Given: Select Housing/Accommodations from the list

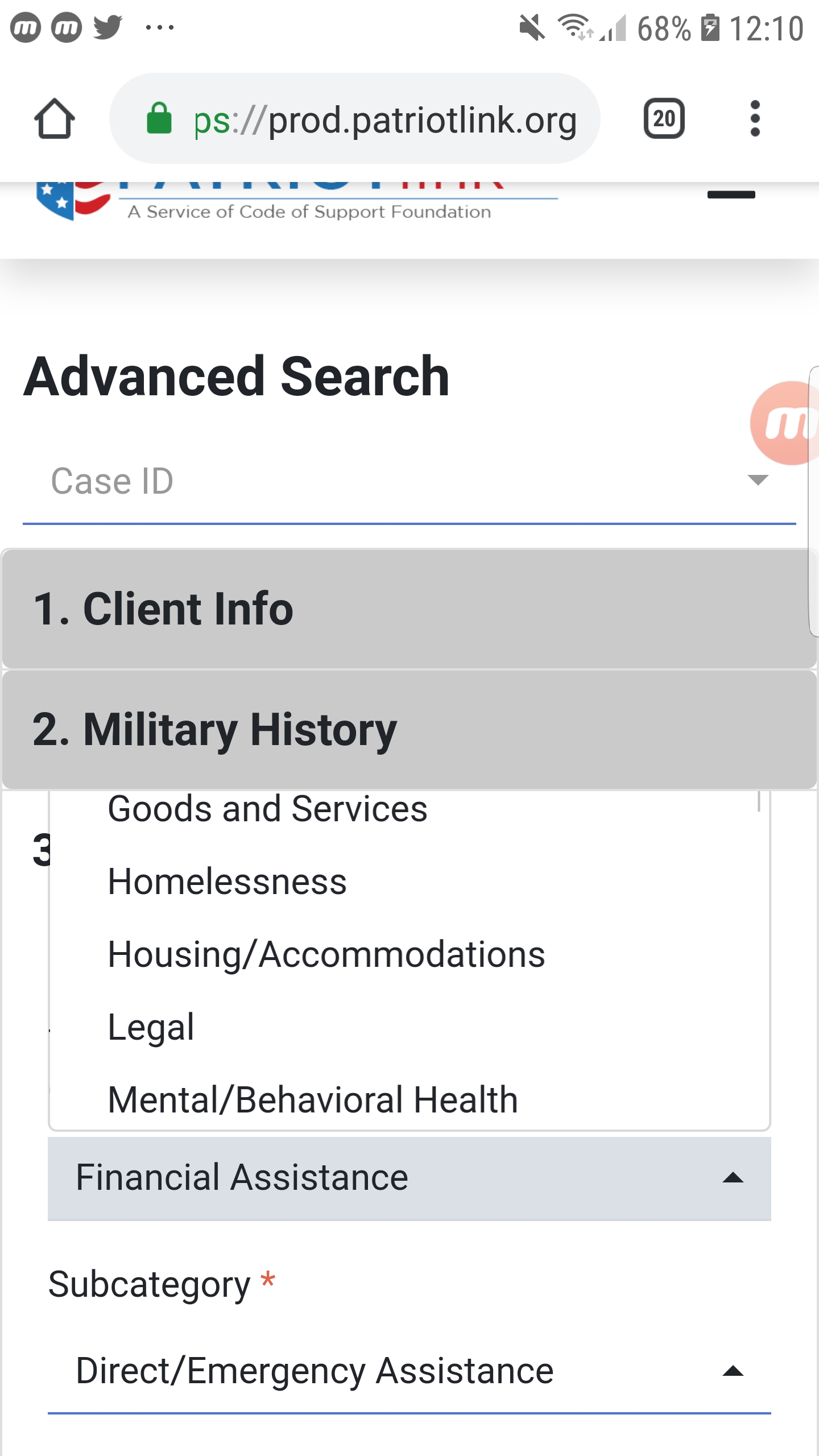Looking at the screenshot, I should click(x=326, y=954).
